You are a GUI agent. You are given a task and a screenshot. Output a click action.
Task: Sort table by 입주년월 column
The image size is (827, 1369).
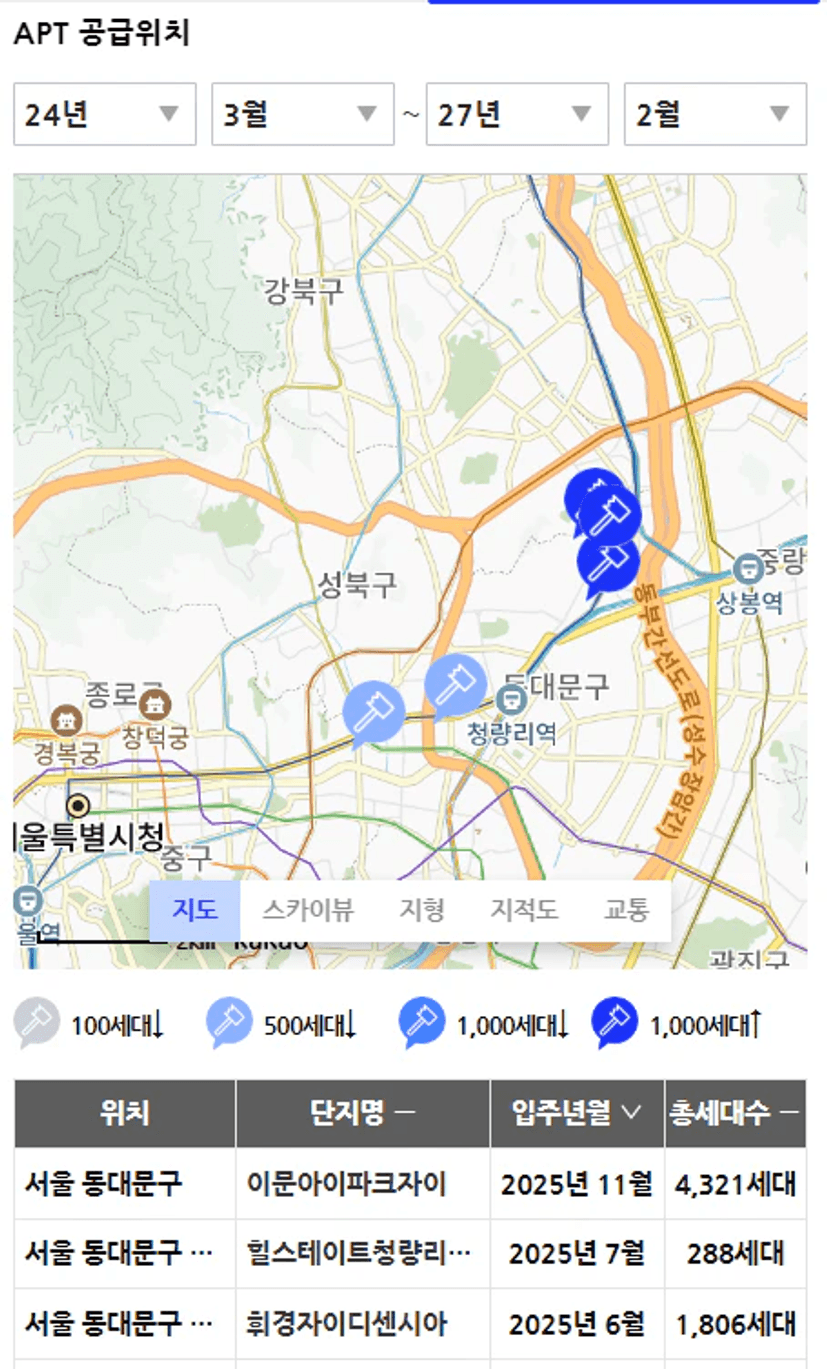click(x=577, y=1113)
